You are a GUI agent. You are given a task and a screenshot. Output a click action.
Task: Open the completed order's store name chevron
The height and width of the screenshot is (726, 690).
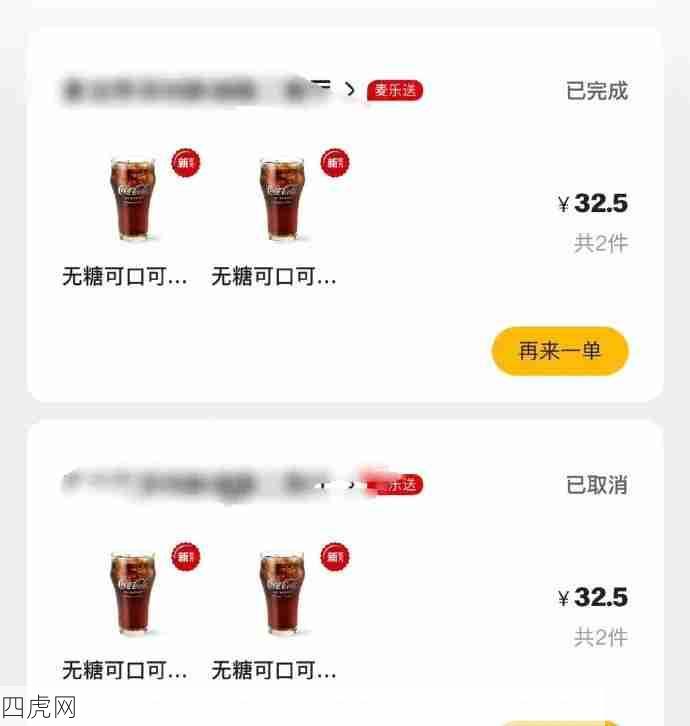coord(349,90)
